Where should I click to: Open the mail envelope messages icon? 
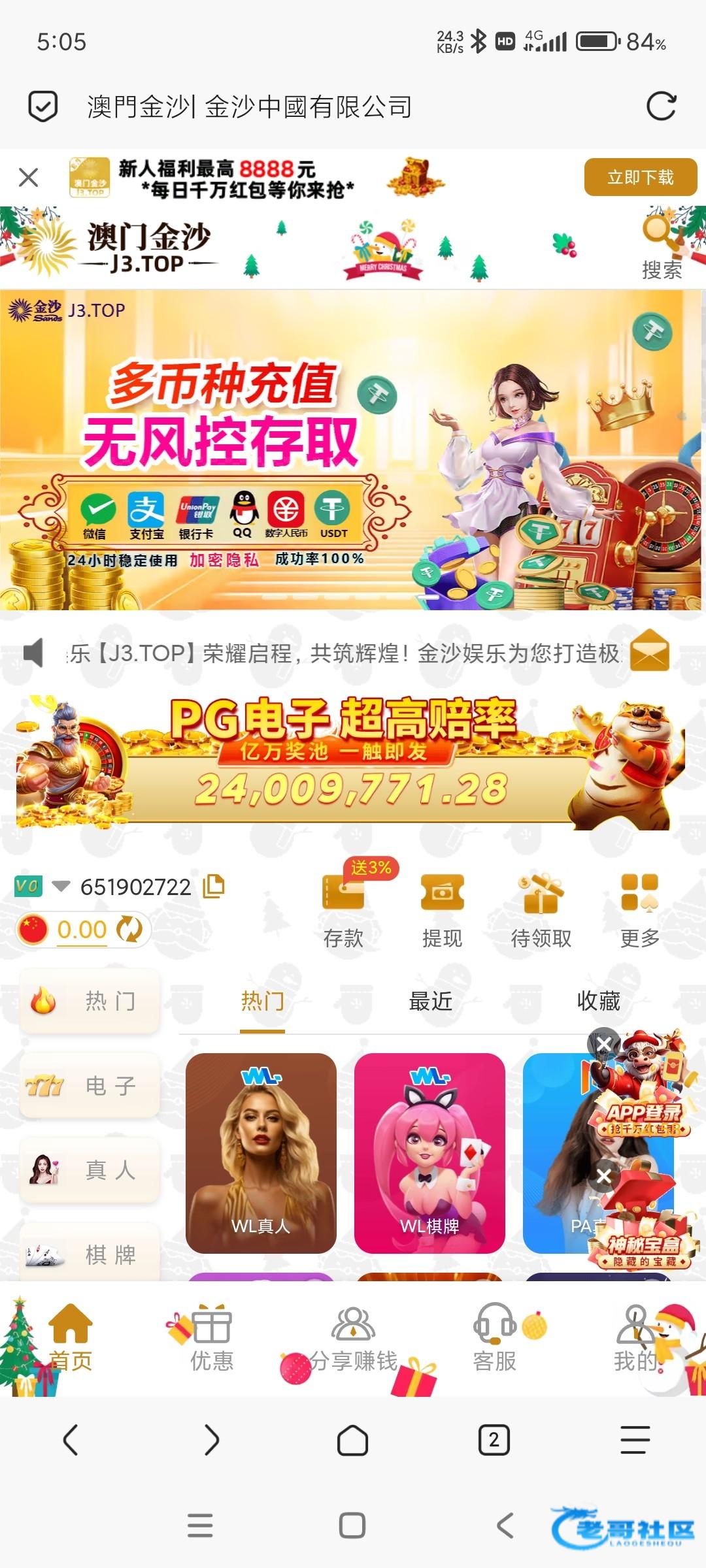(x=649, y=651)
